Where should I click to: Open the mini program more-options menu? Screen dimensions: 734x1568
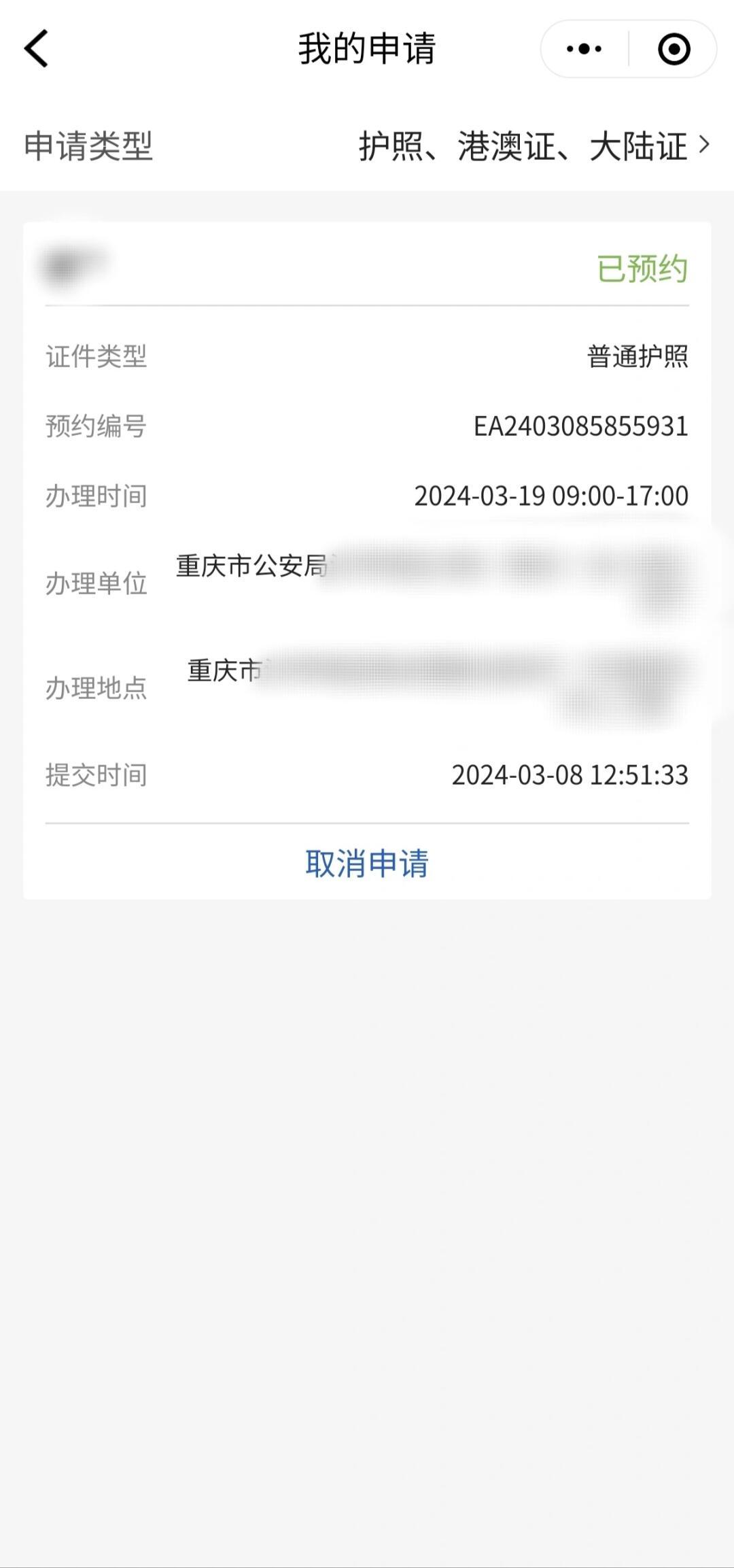coord(584,49)
